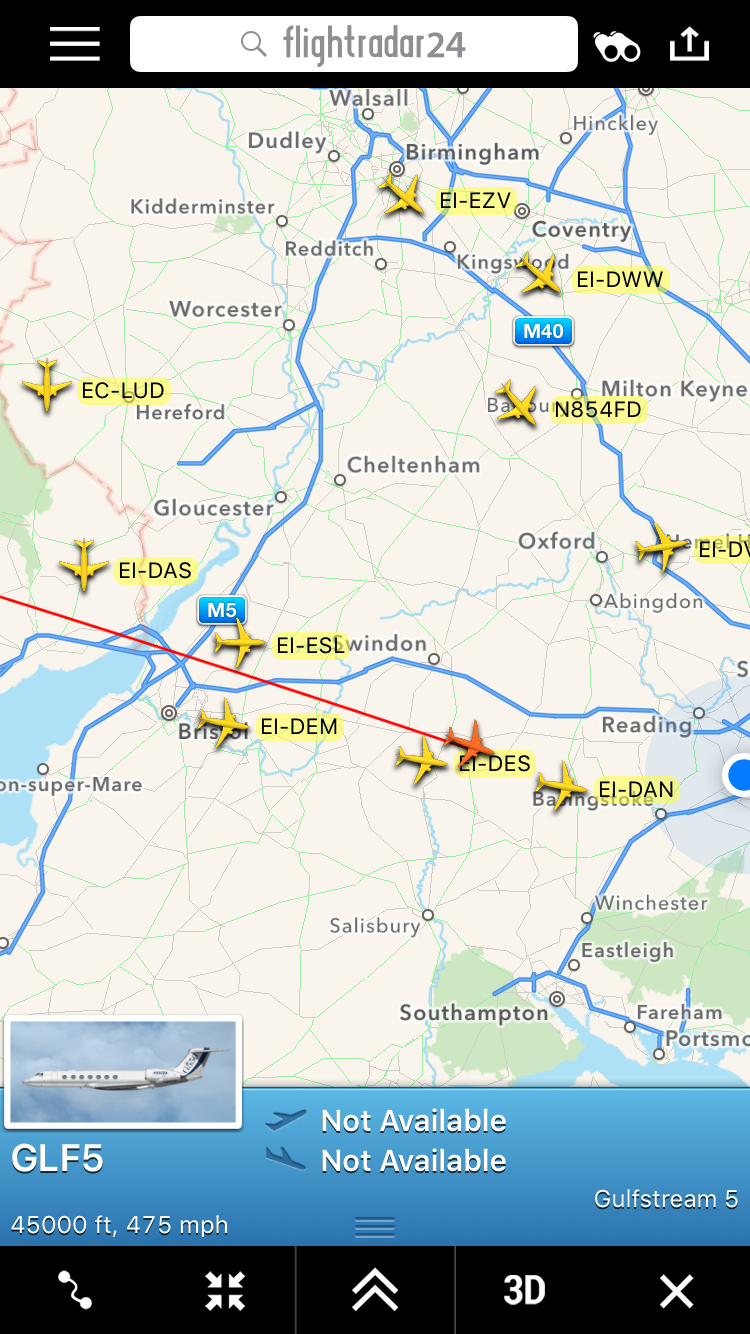Select aircraft EI-DAS on the map

84,565
